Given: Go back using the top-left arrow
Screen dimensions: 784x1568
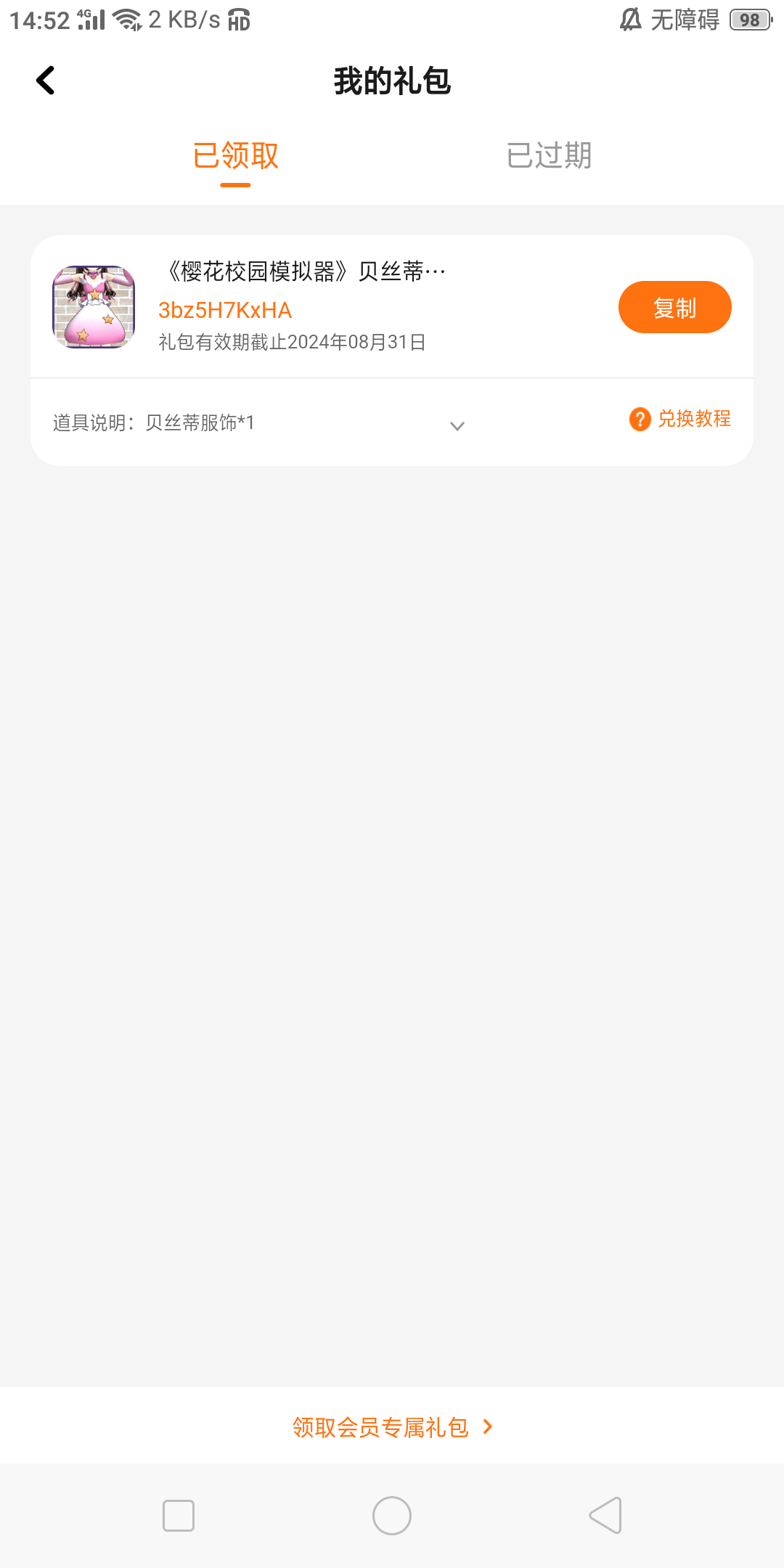Looking at the screenshot, I should click(x=45, y=81).
